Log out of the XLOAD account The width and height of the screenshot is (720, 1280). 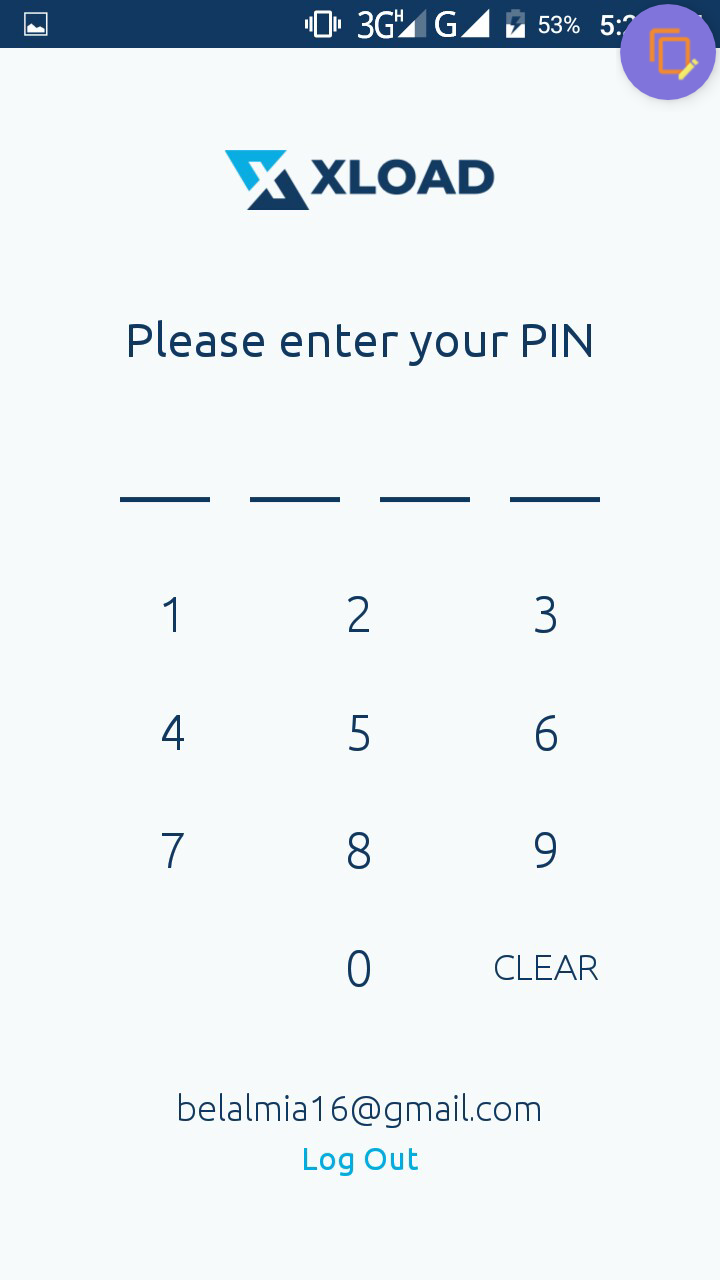360,1159
